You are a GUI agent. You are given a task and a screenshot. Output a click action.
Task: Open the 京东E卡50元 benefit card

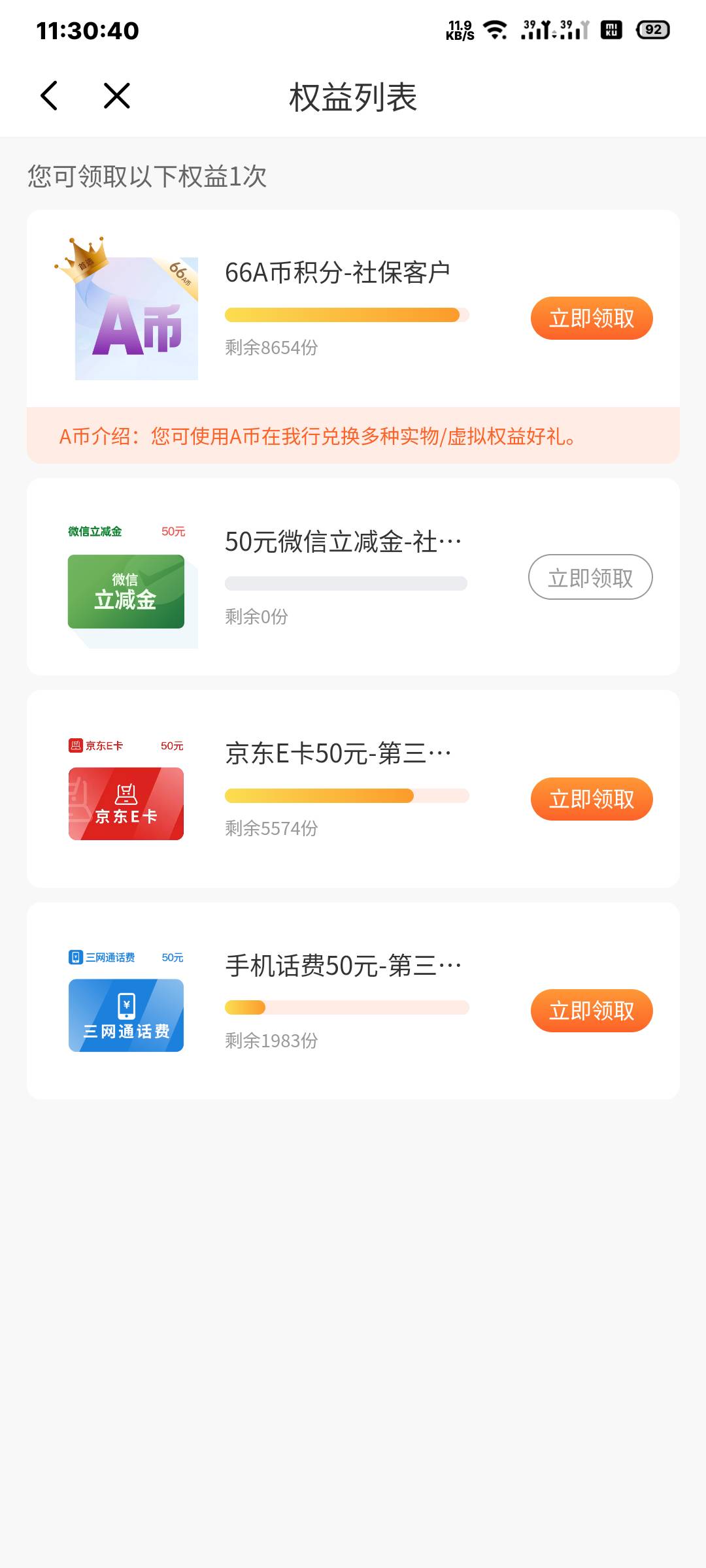(x=353, y=789)
